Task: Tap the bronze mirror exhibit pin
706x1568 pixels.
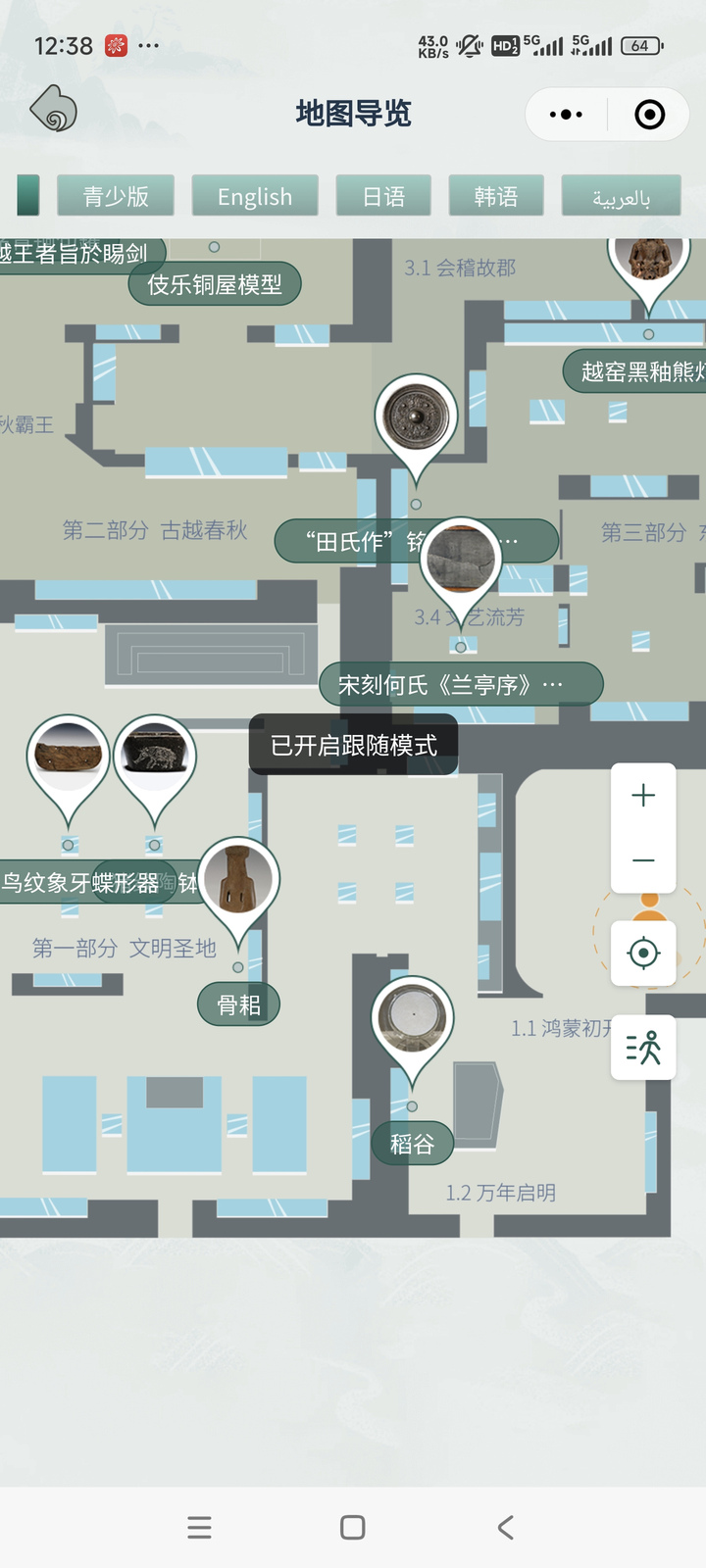Action: [417, 416]
